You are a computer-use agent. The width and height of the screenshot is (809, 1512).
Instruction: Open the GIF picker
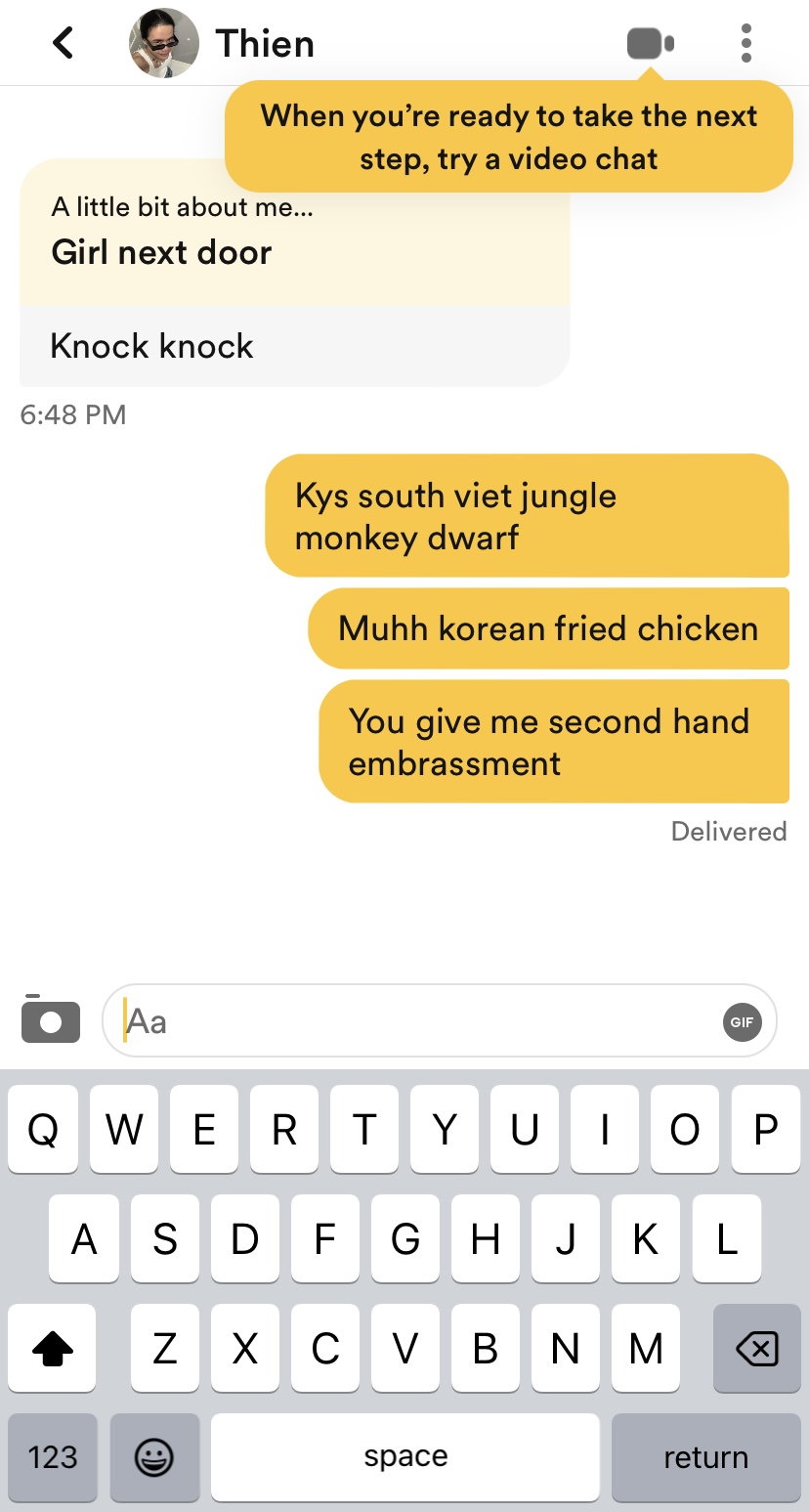743,1022
